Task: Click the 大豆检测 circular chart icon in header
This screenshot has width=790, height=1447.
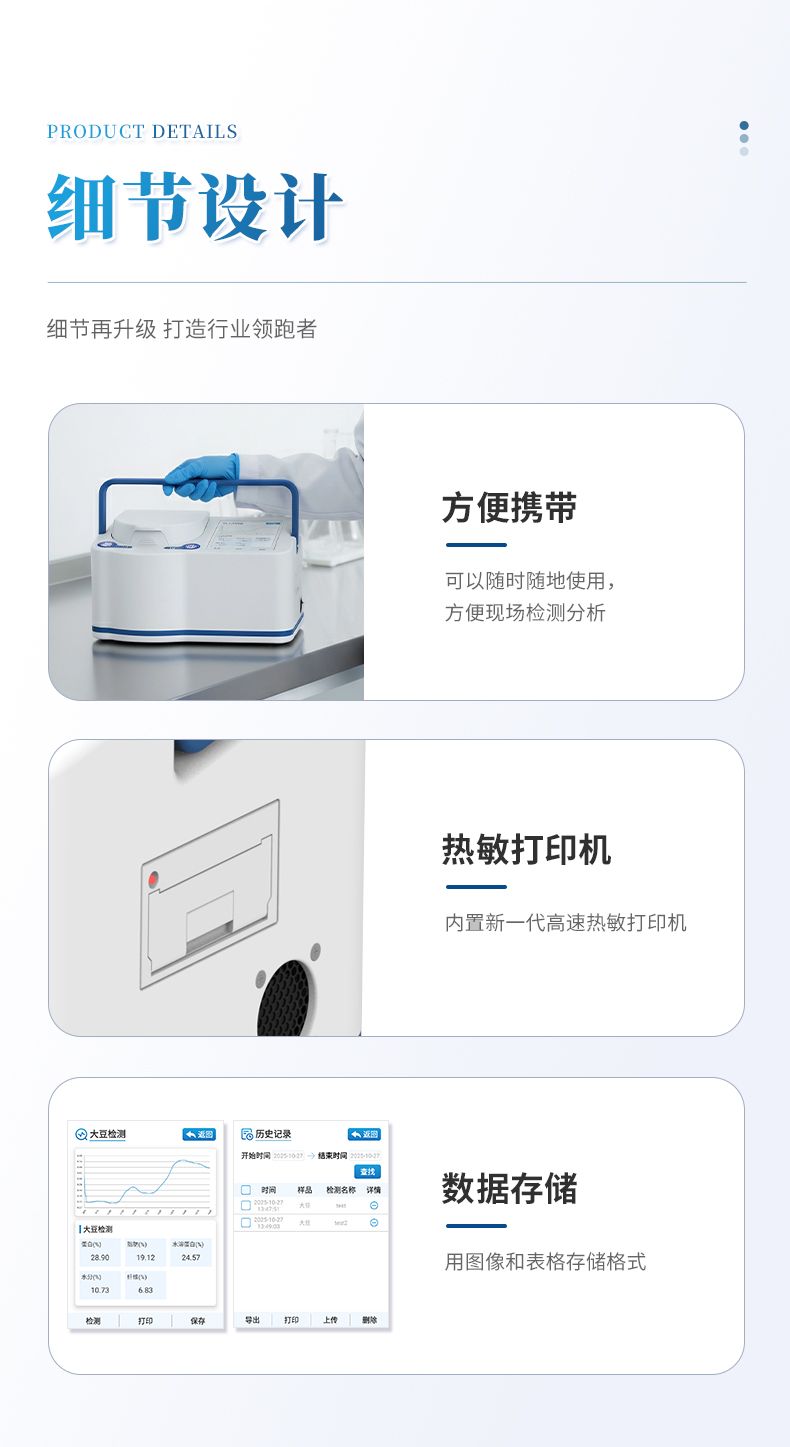Action: pyautogui.click(x=80, y=1135)
